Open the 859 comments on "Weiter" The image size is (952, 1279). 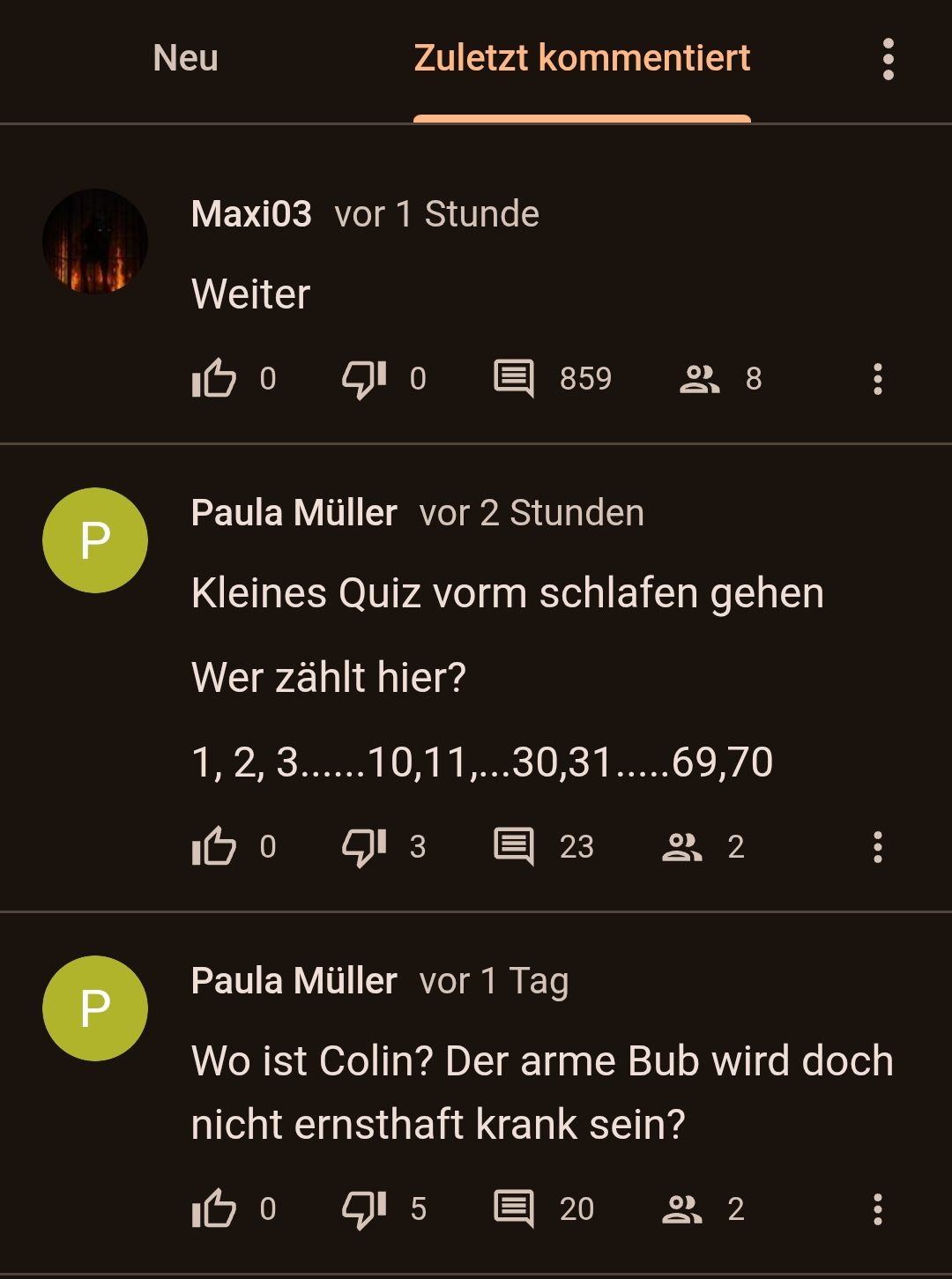point(514,379)
